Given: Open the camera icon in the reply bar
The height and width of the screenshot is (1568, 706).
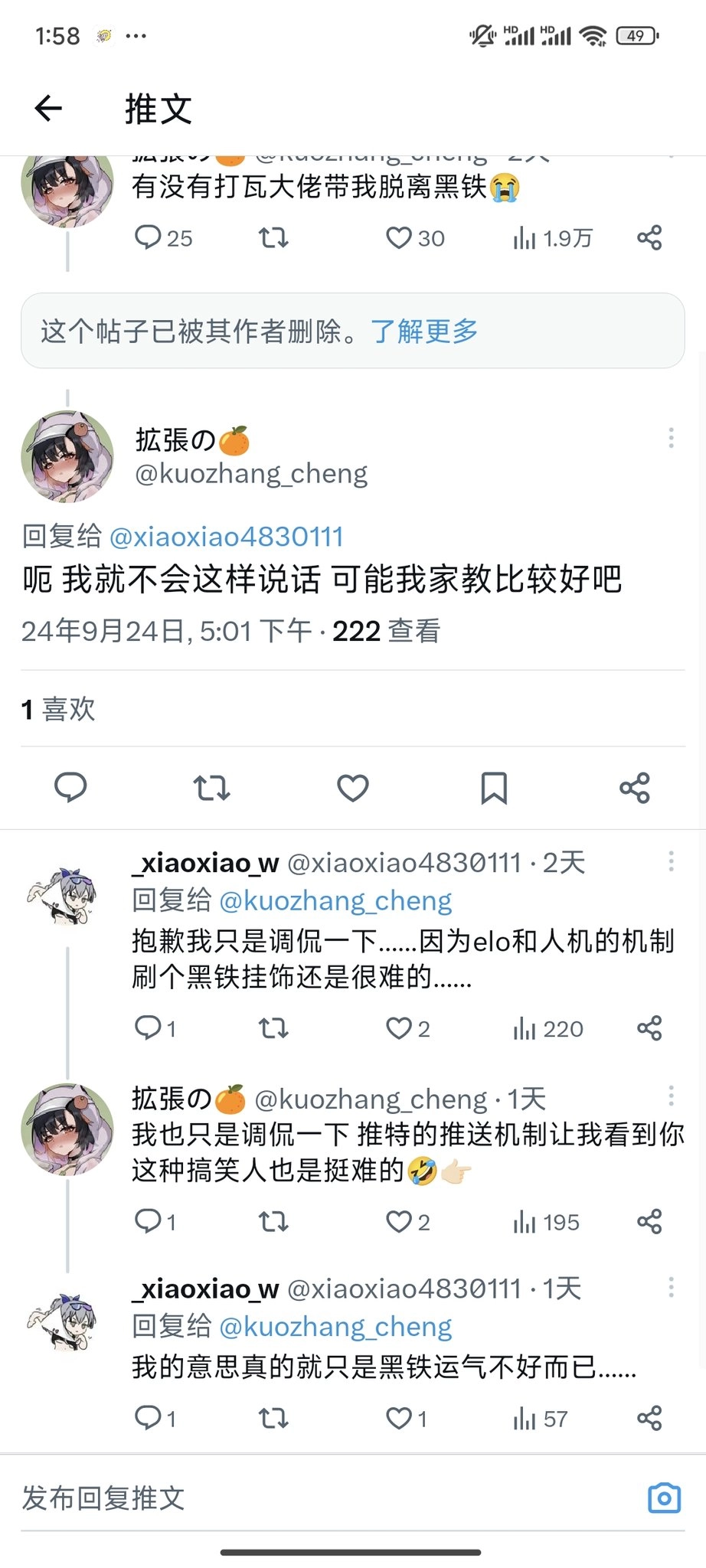Looking at the screenshot, I should click(664, 1498).
